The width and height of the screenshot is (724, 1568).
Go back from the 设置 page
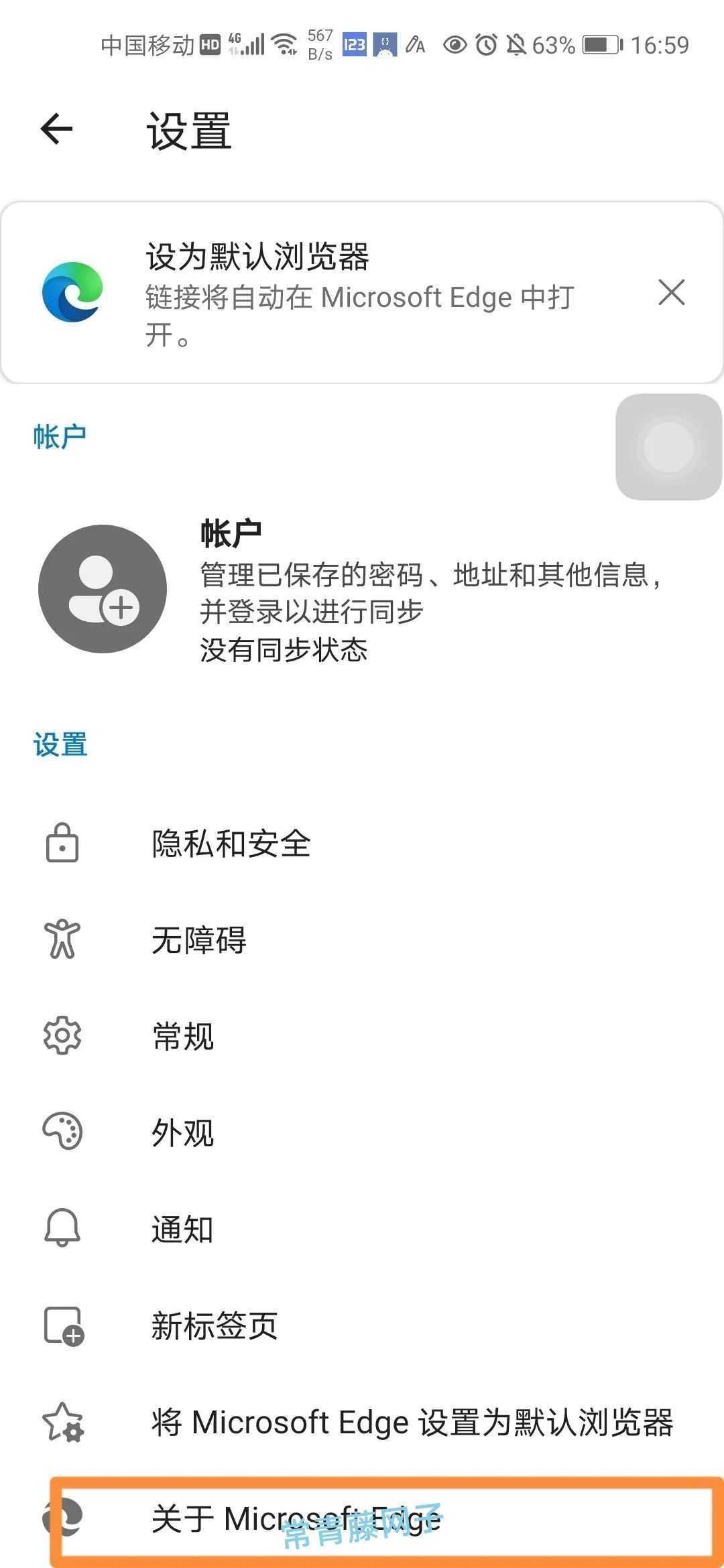click(56, 129)
